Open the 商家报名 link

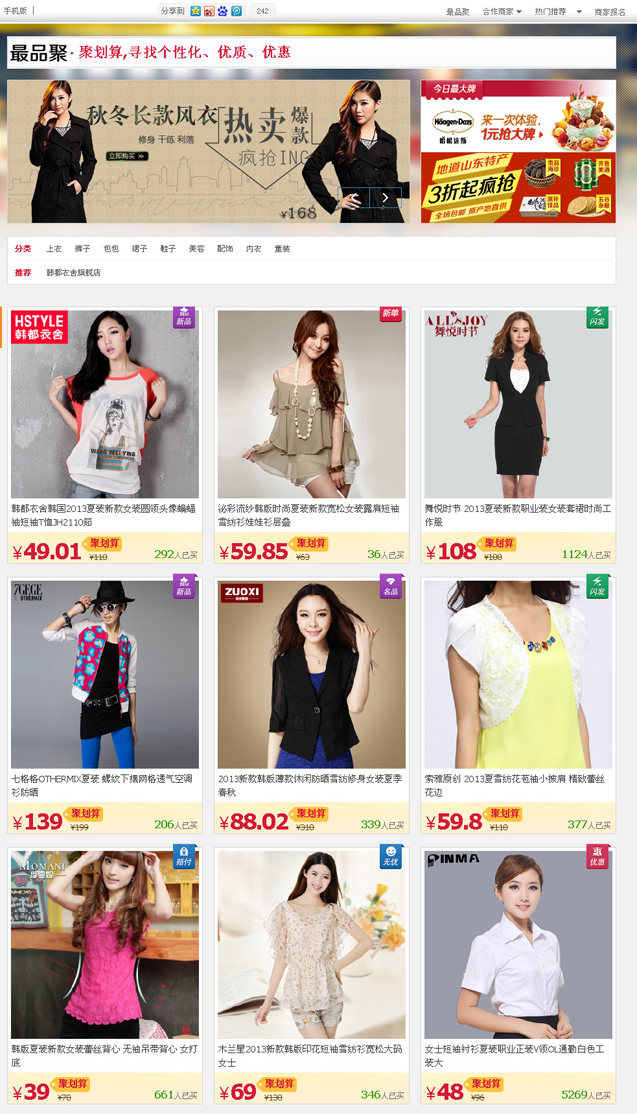point(609,12)
